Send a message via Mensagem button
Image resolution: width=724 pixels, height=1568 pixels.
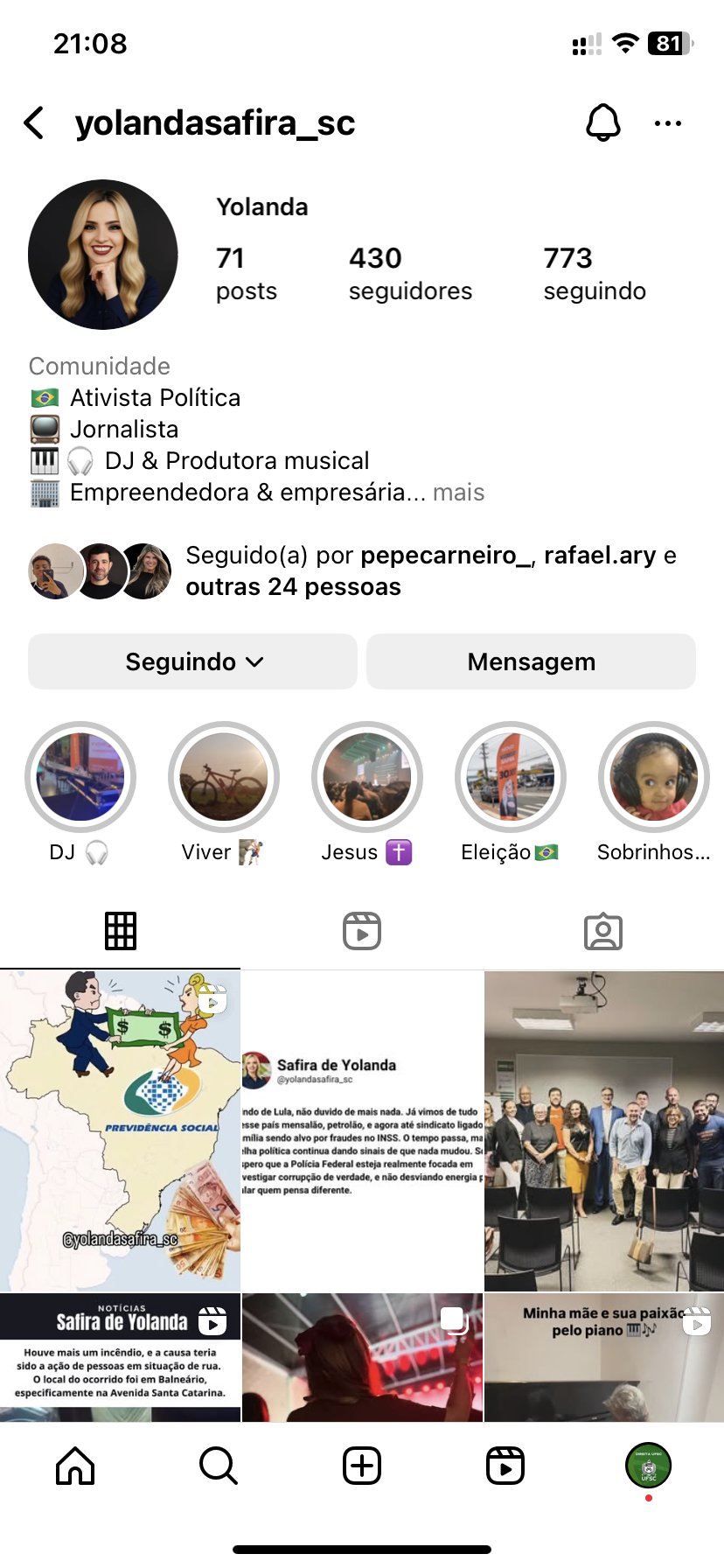pos(531,661)
